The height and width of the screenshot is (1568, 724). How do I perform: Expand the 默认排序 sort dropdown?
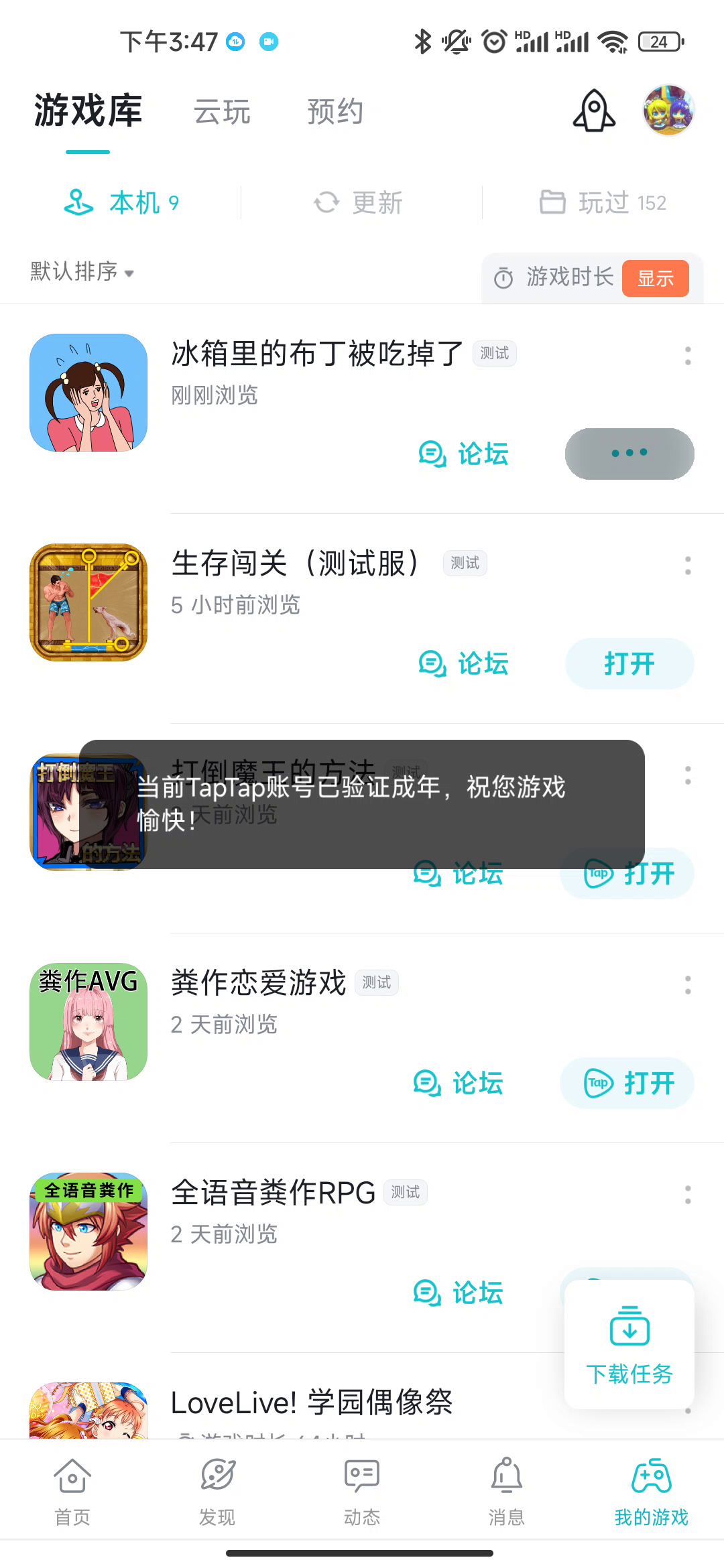(x=82, y=272)
